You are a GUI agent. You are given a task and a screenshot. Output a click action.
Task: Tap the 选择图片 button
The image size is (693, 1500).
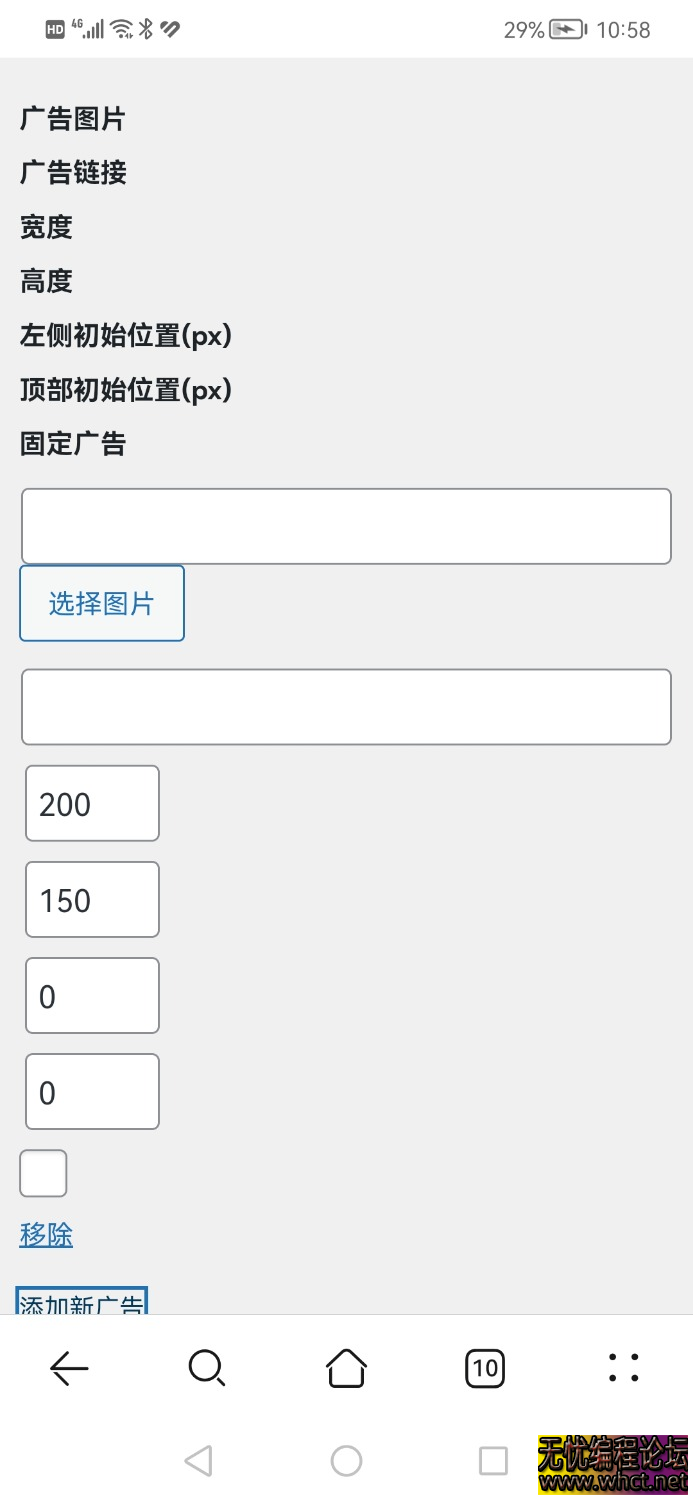102,603
